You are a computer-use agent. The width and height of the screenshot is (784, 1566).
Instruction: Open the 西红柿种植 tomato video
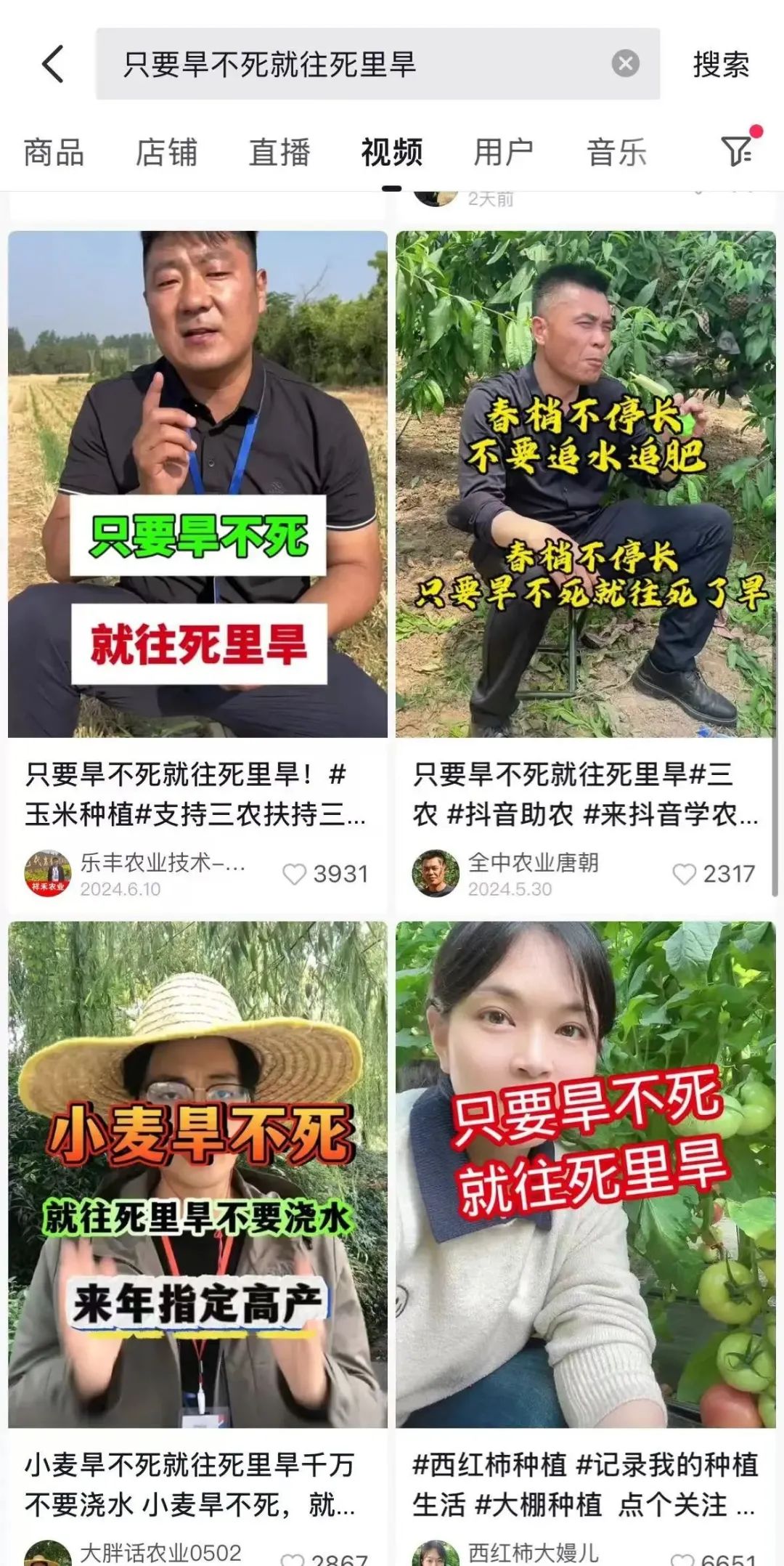coord(585,1174)
